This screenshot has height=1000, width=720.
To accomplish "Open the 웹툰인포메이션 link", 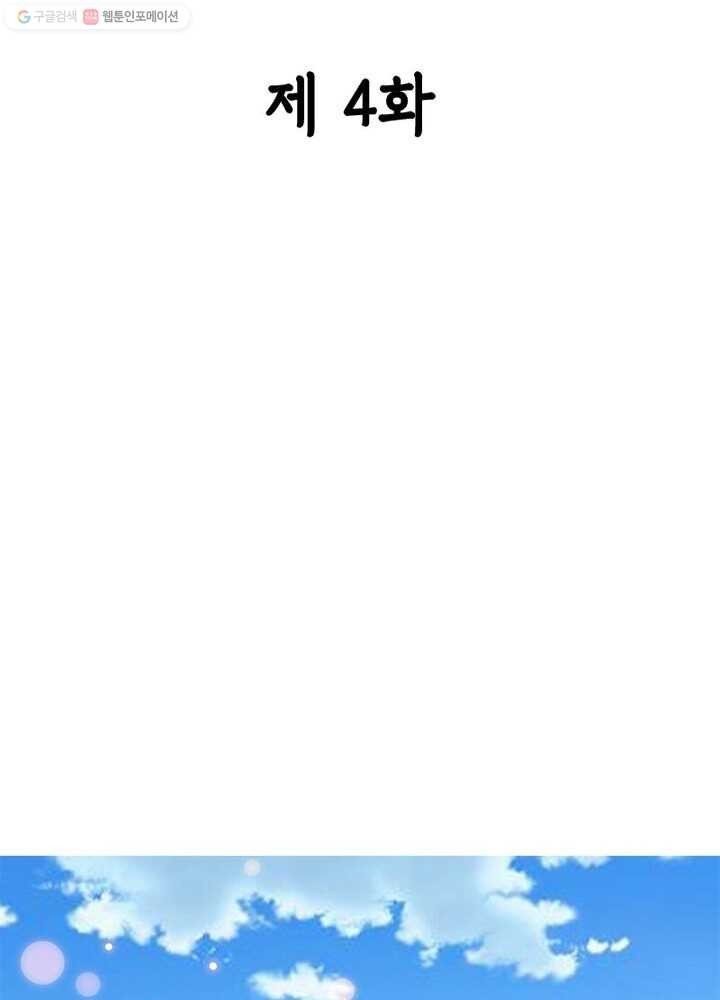I will pos(131,16).
